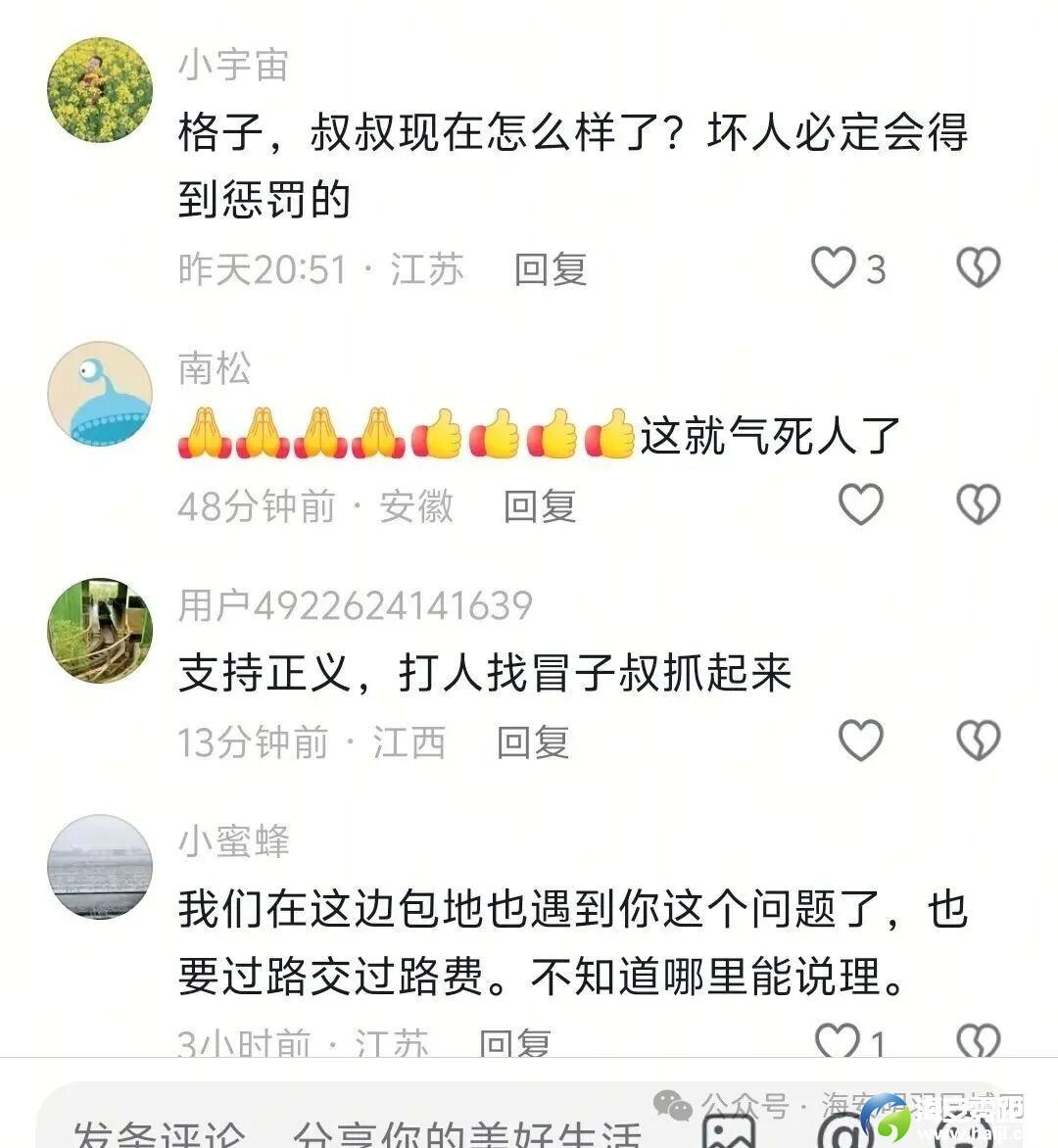Open 小宇宙's profile avatar
This screenshot has height=1148, width=1058.
(x=100, y=90)
